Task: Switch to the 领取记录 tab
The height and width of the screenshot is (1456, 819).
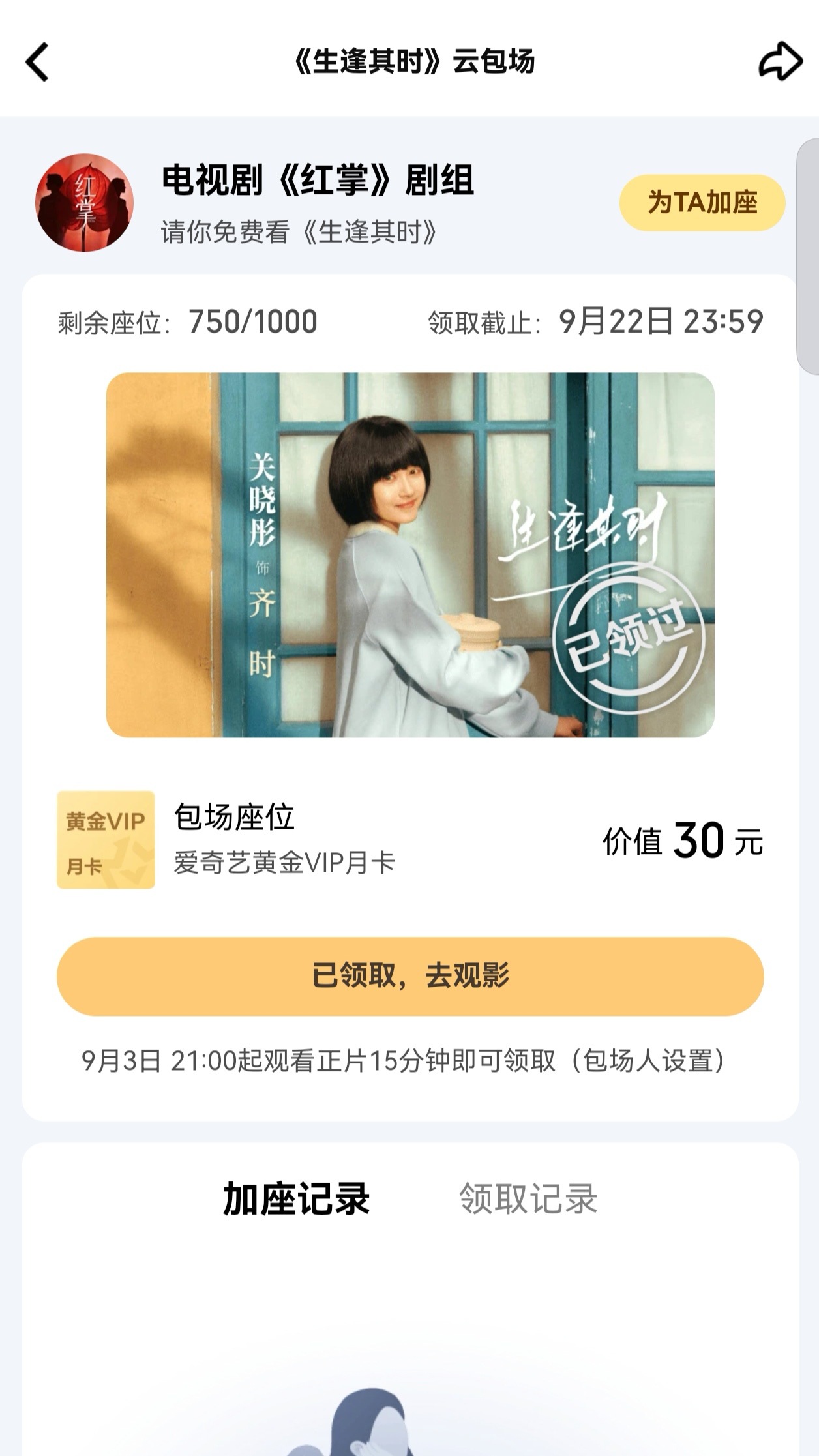Action: click(528, 1198)
